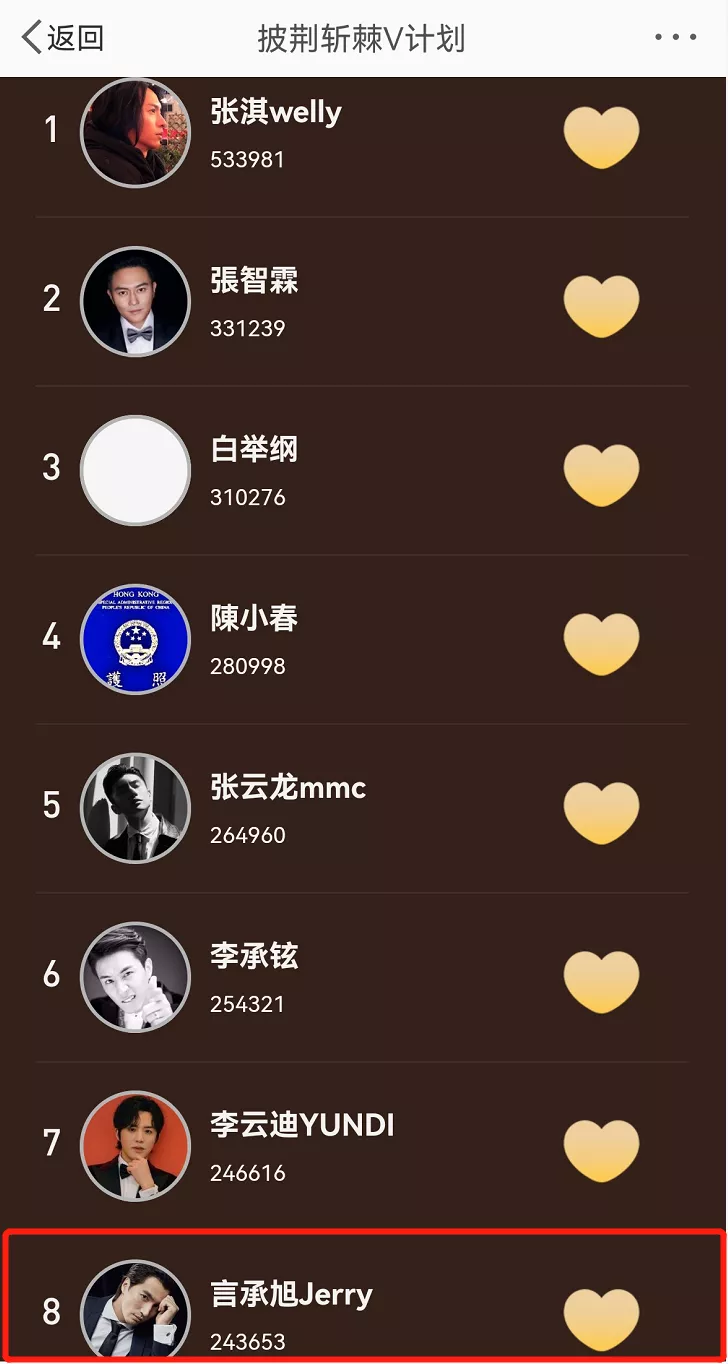Heart 张云龙mmc in the ranking

coord(601,813)
